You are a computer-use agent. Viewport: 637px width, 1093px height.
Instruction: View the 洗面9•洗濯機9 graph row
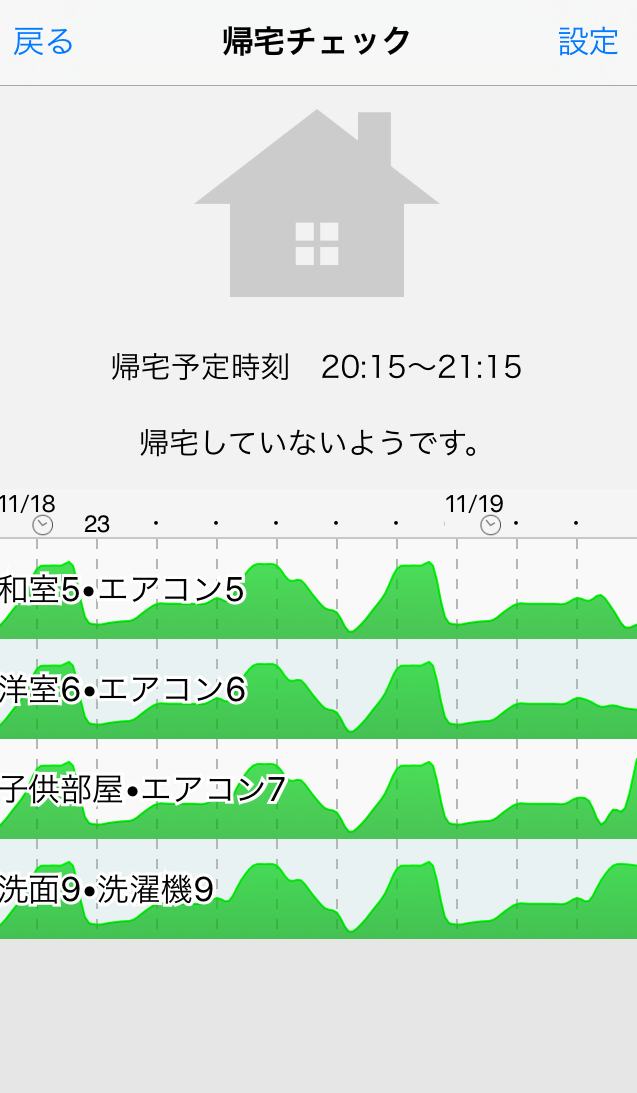[x=318, y=890]
